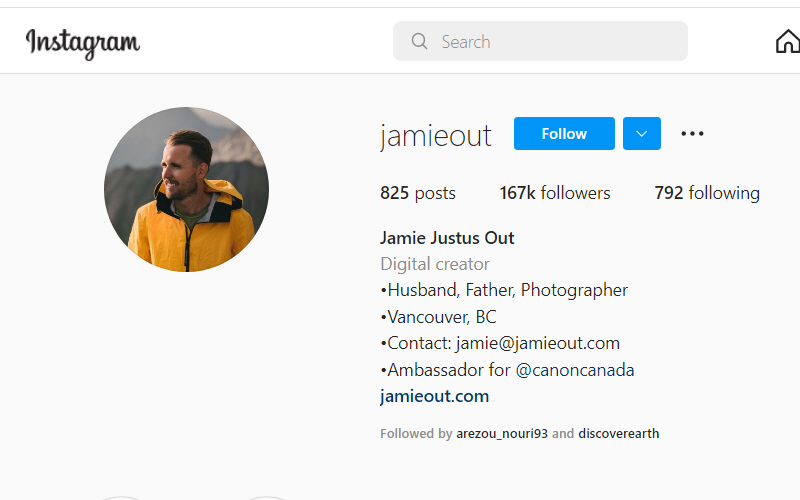
Task: Open the jamieout.com website link
Action: [x=435, y=396]
